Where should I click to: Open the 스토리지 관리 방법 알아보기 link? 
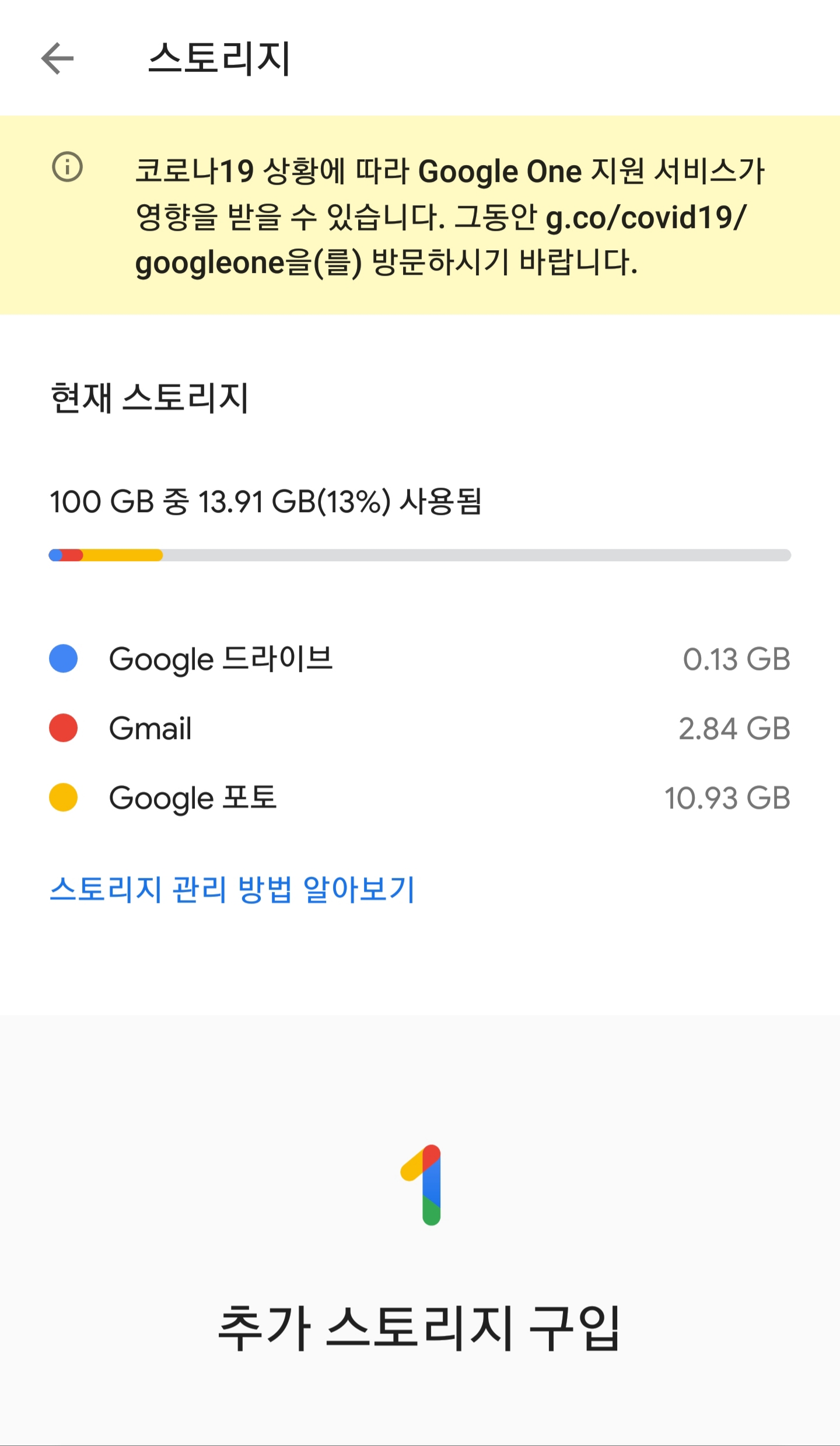(232, 890)
